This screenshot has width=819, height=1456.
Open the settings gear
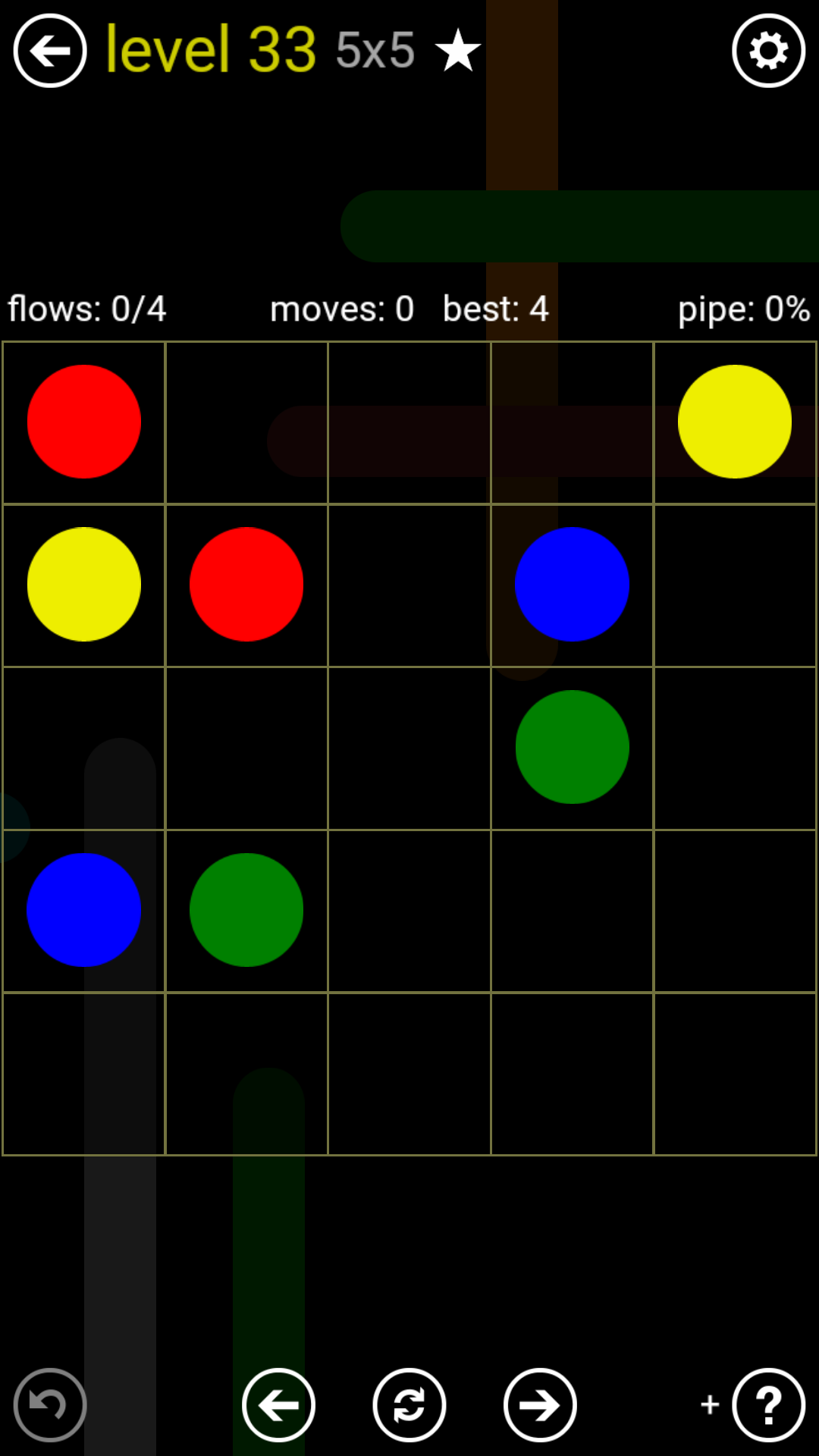(768, 51)
